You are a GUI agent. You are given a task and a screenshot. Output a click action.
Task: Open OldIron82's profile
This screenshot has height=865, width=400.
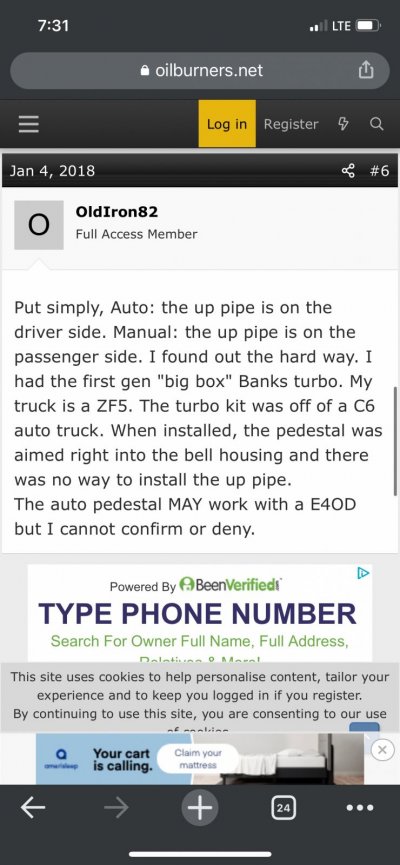(x=116, y=211)
